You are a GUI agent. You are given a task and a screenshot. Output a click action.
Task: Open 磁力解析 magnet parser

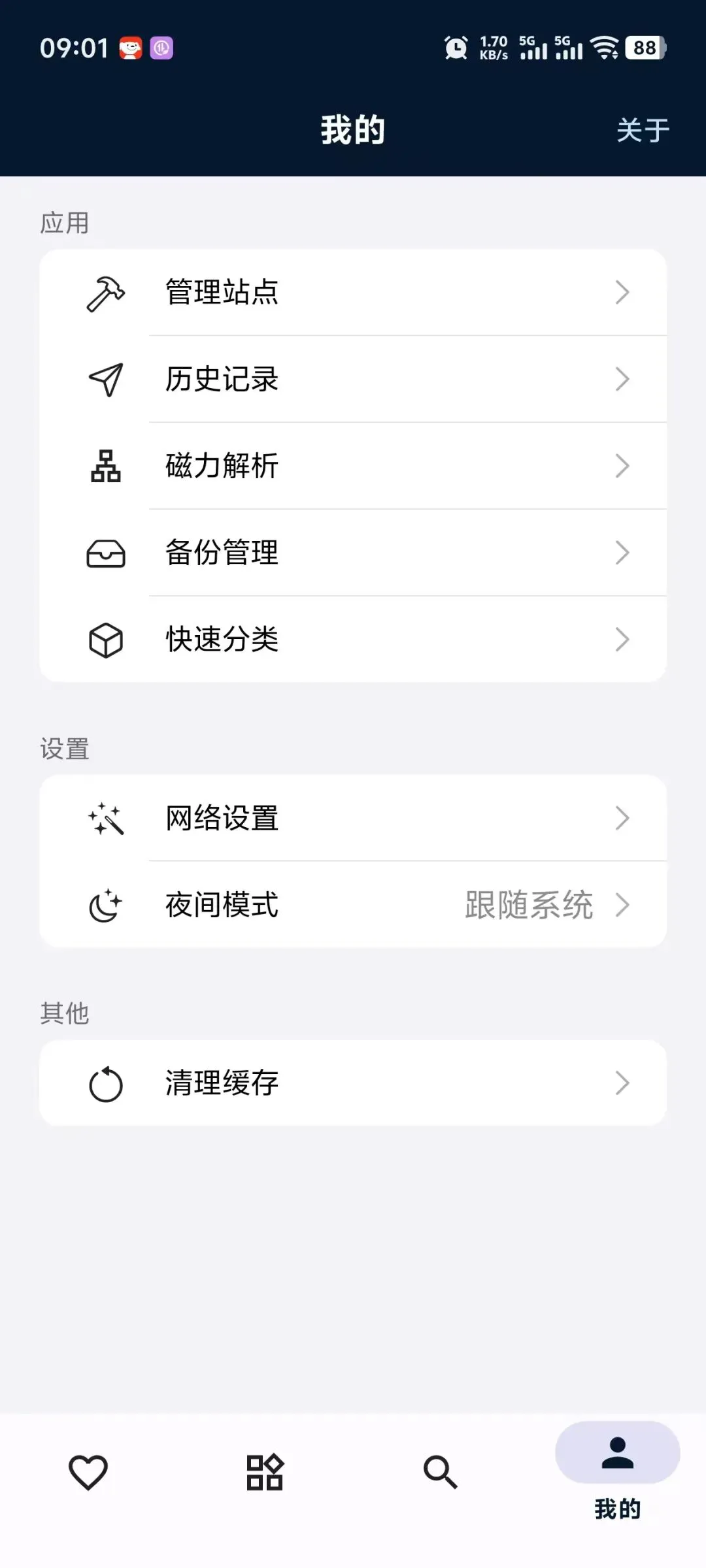point(353,466)
